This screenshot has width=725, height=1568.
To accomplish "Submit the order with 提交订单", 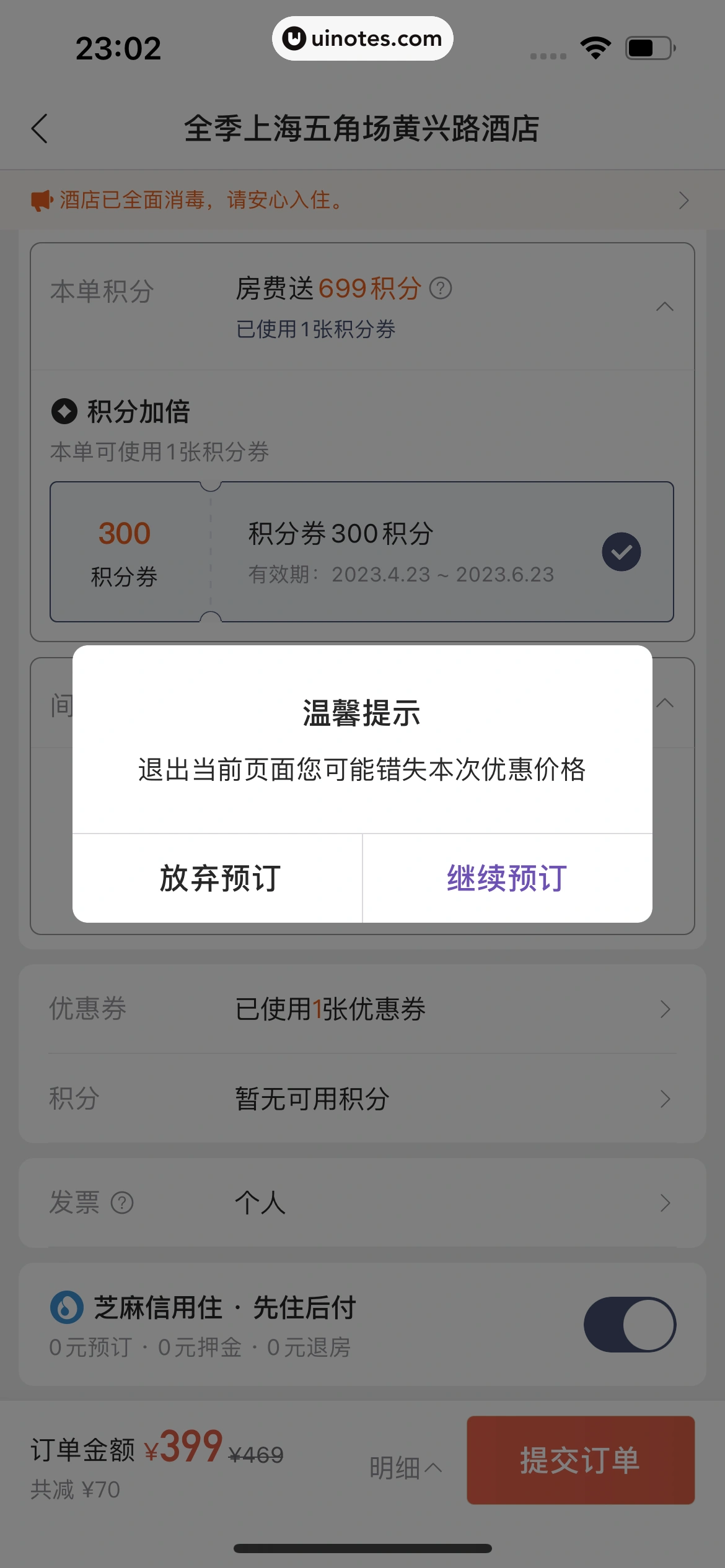I will 580,1460.
